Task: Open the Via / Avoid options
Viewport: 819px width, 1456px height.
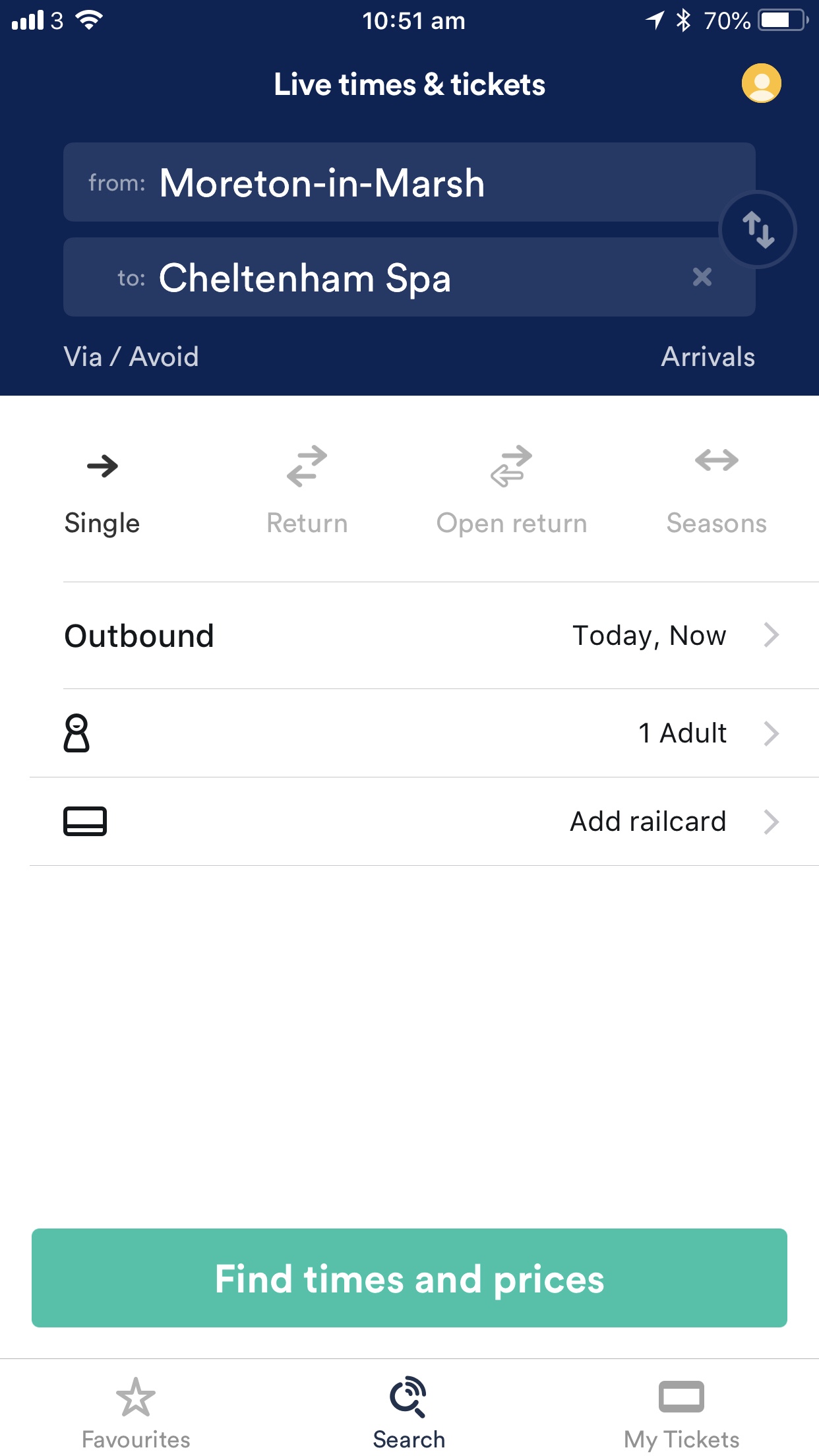Action: (x=131, y=357)
